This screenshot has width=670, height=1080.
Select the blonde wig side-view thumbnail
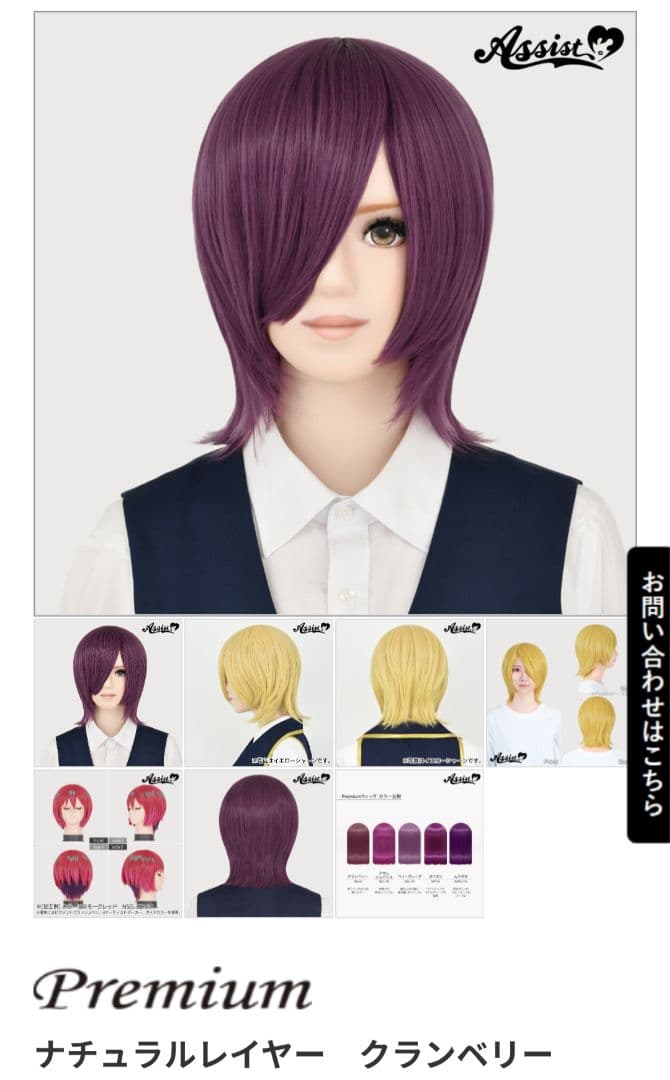pyautogui.click(x=259, y=693)
